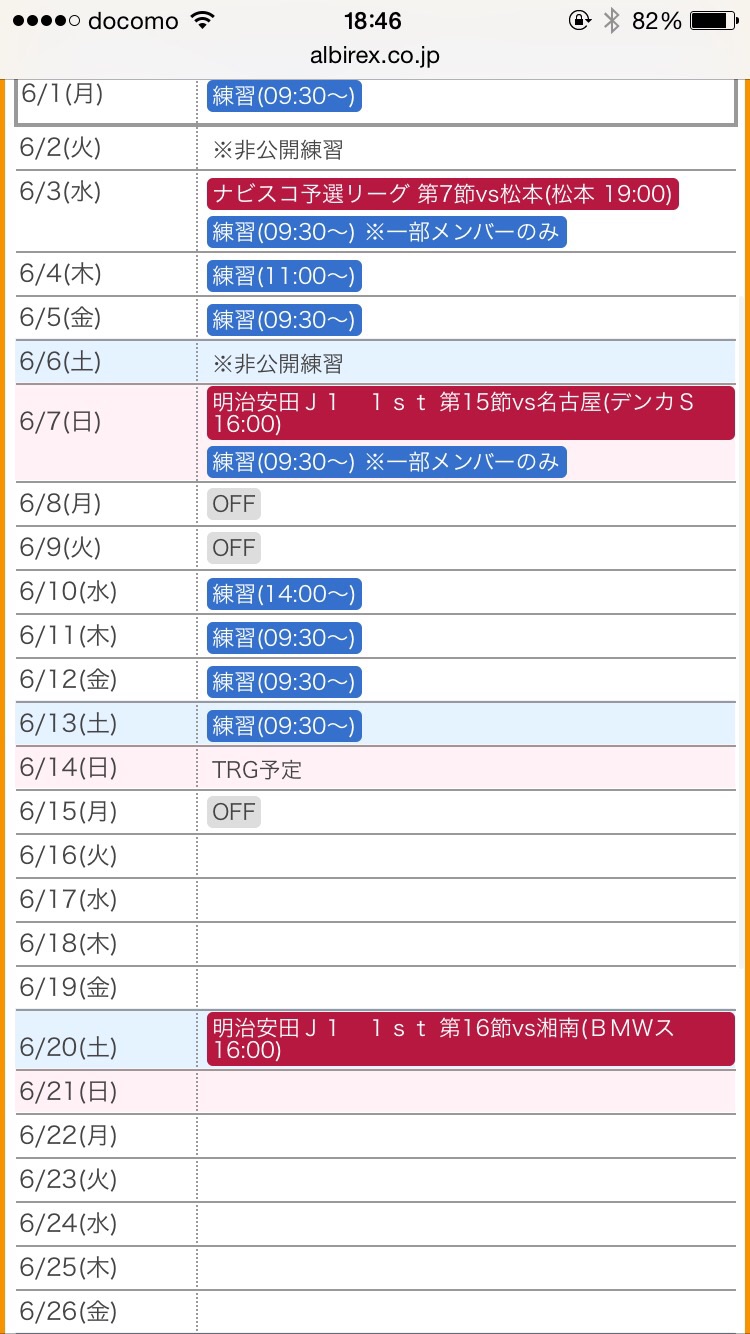Open the 第15節vs名古屋 match entry
This screenshot has width=750, height=1334.
pos(470,413)
